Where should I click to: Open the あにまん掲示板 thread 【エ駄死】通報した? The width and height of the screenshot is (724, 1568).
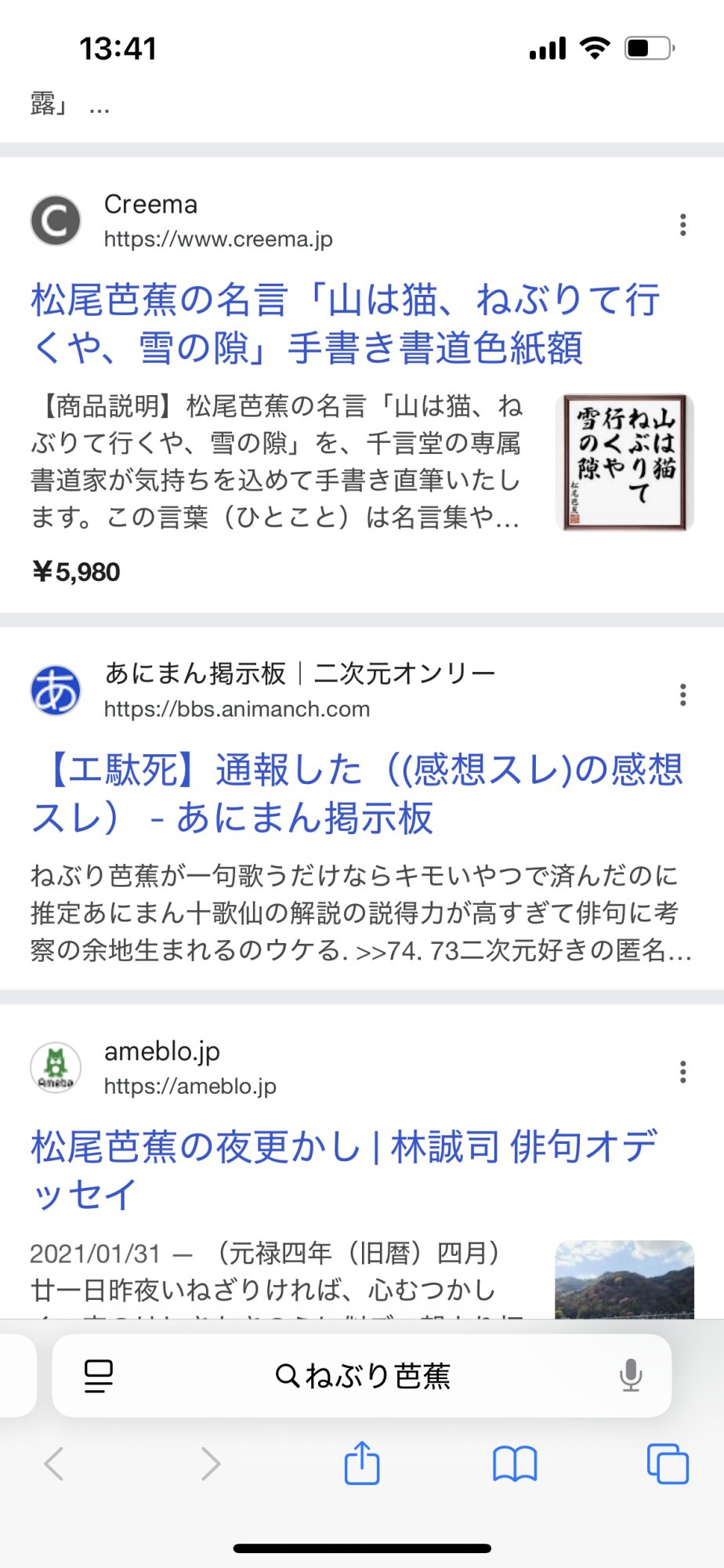(x=357, y=793)
